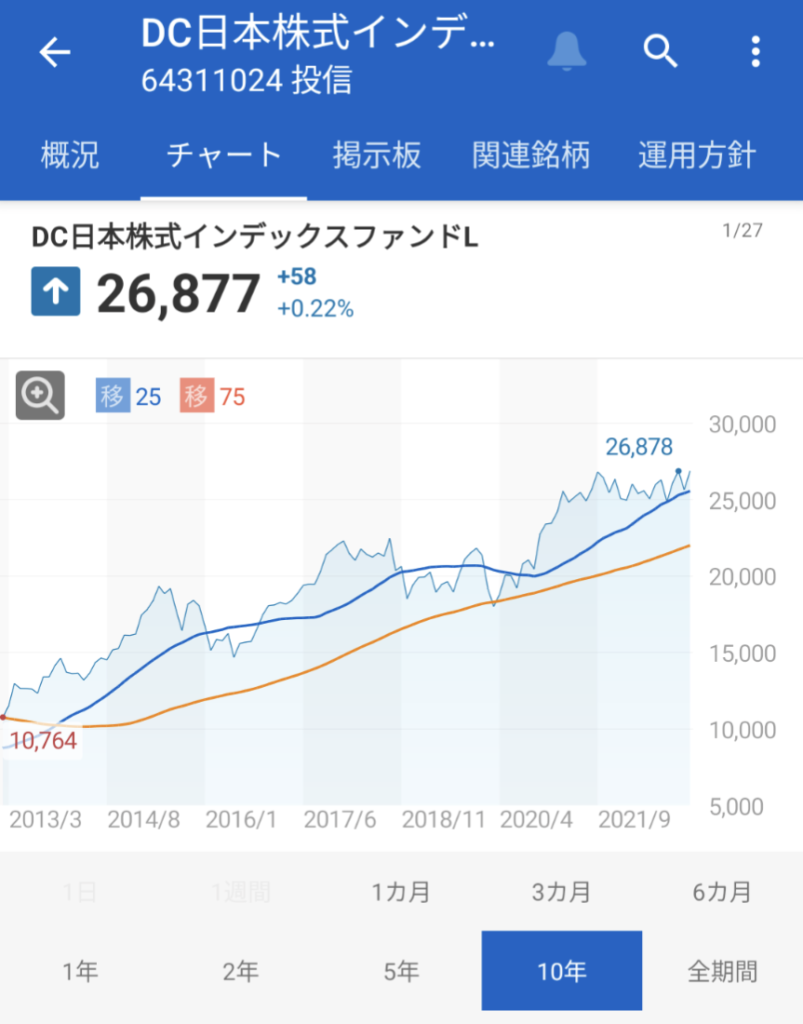This screenshot has height=1024, width=803.
Task: Change chart period to 2年
Action: point(241,971)
